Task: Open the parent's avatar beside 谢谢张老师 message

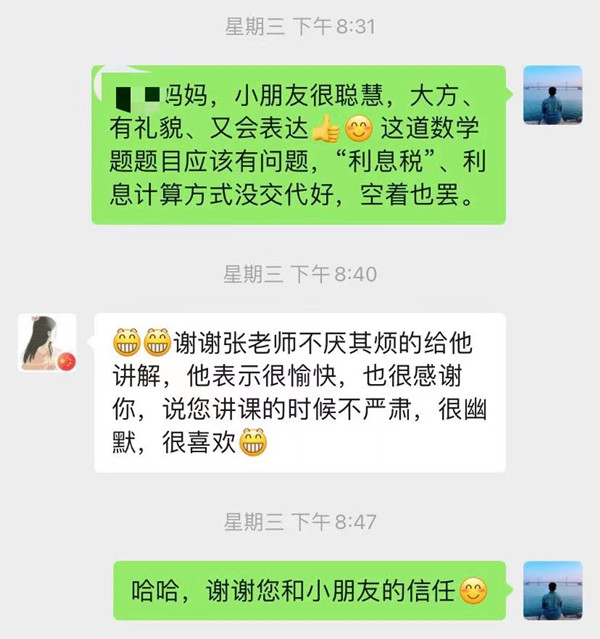Action: click(47, 343)
